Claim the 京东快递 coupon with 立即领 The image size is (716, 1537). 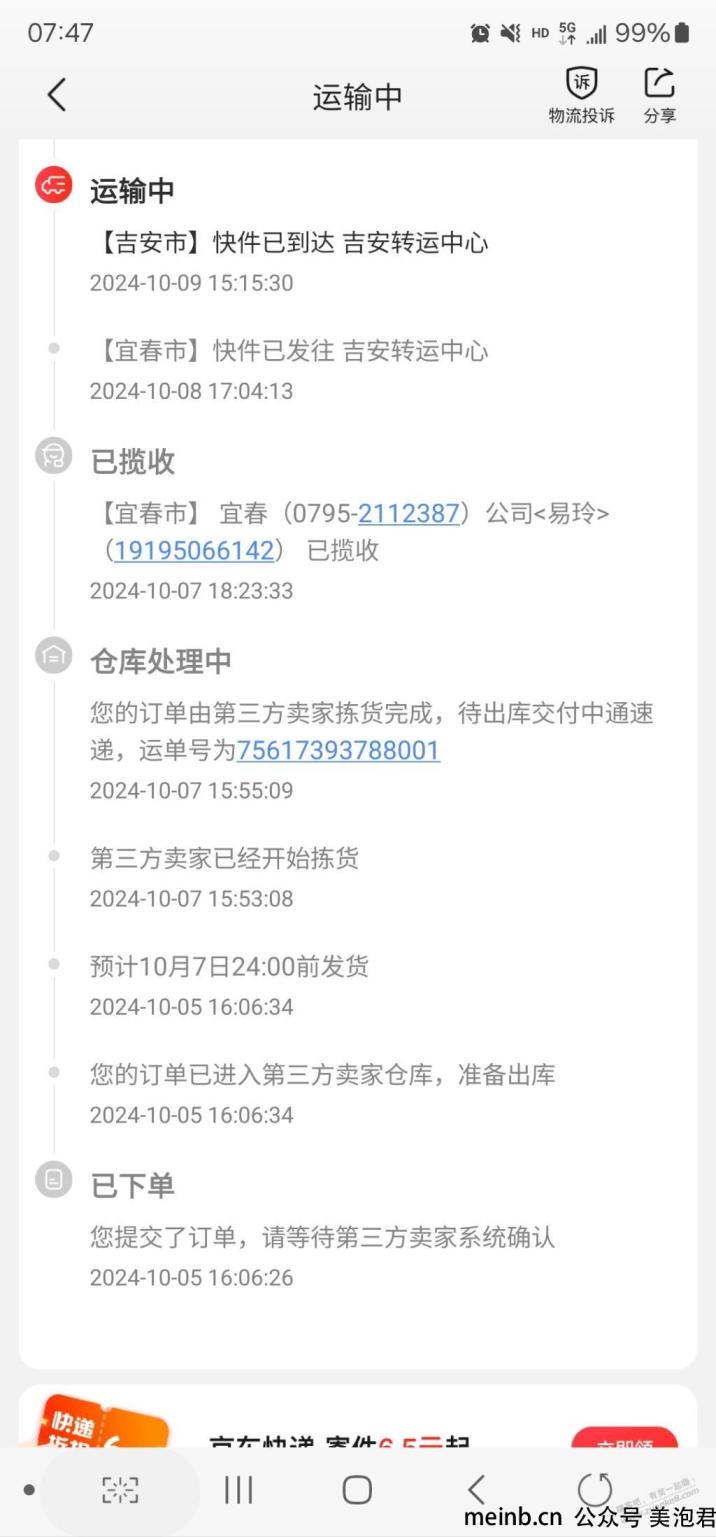pos(624,1440)
